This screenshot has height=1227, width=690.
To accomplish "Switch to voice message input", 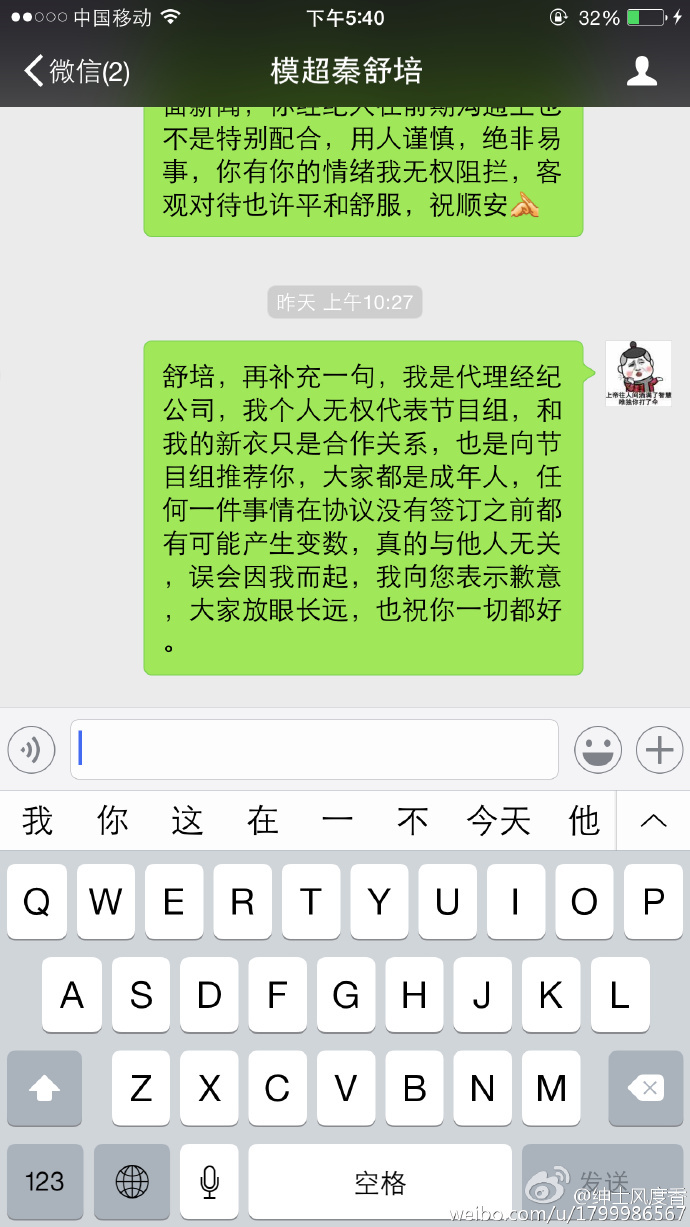I will pos(31,749).
